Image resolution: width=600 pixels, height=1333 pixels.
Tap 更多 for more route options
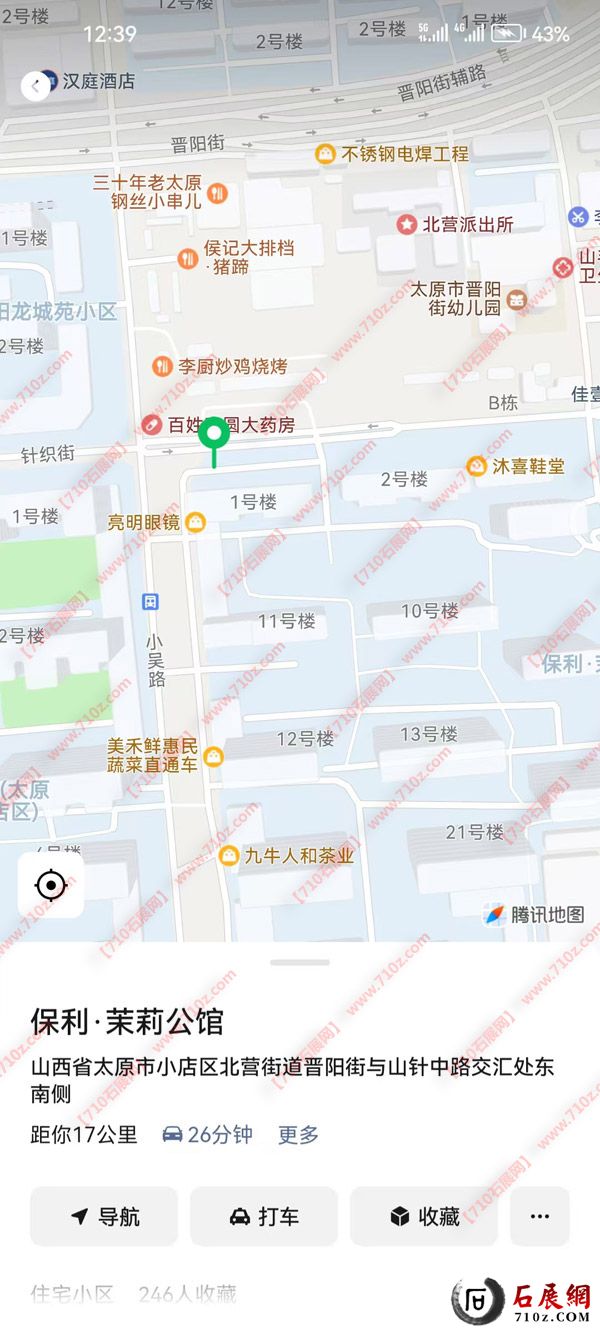click(x=298, y=1134)
